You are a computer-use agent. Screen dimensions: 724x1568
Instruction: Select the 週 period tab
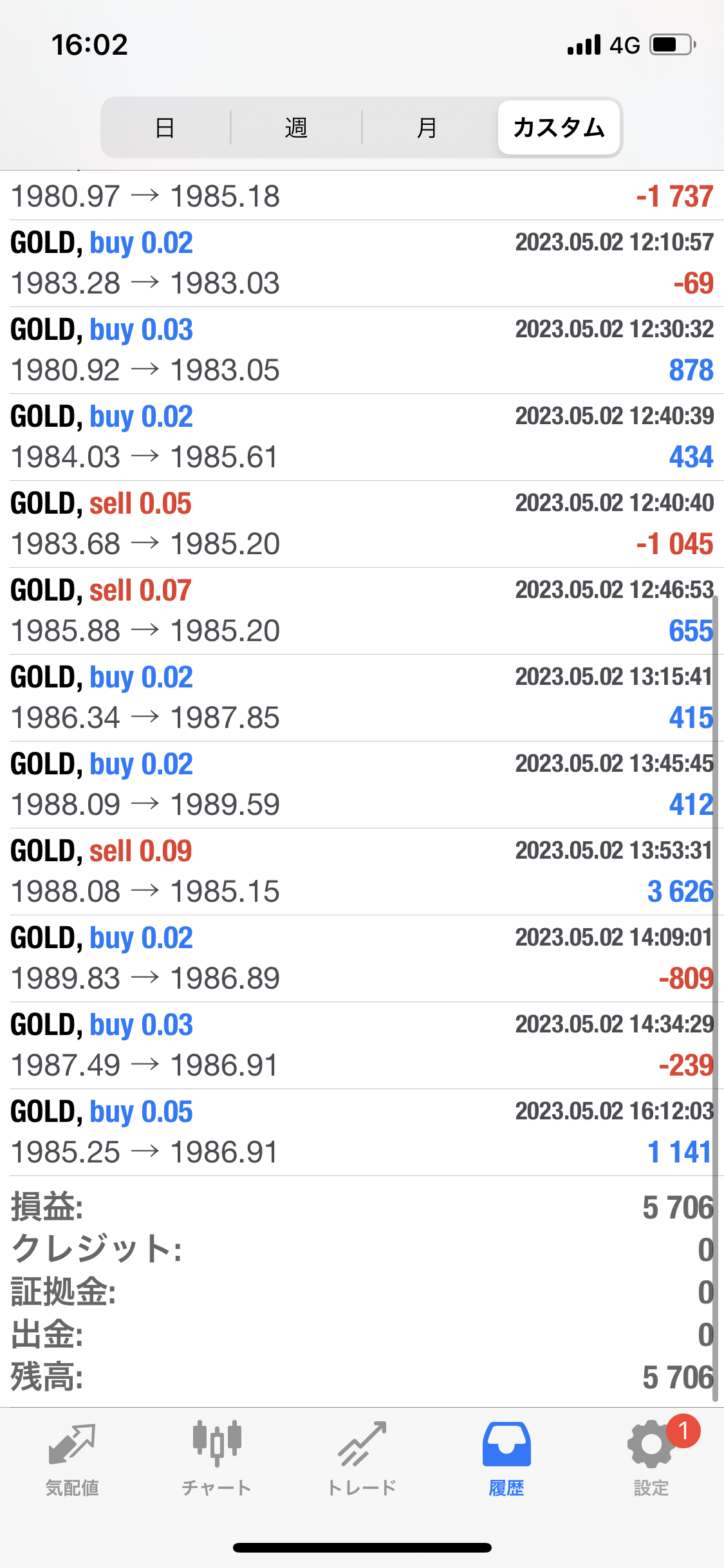tap(296, 127)
